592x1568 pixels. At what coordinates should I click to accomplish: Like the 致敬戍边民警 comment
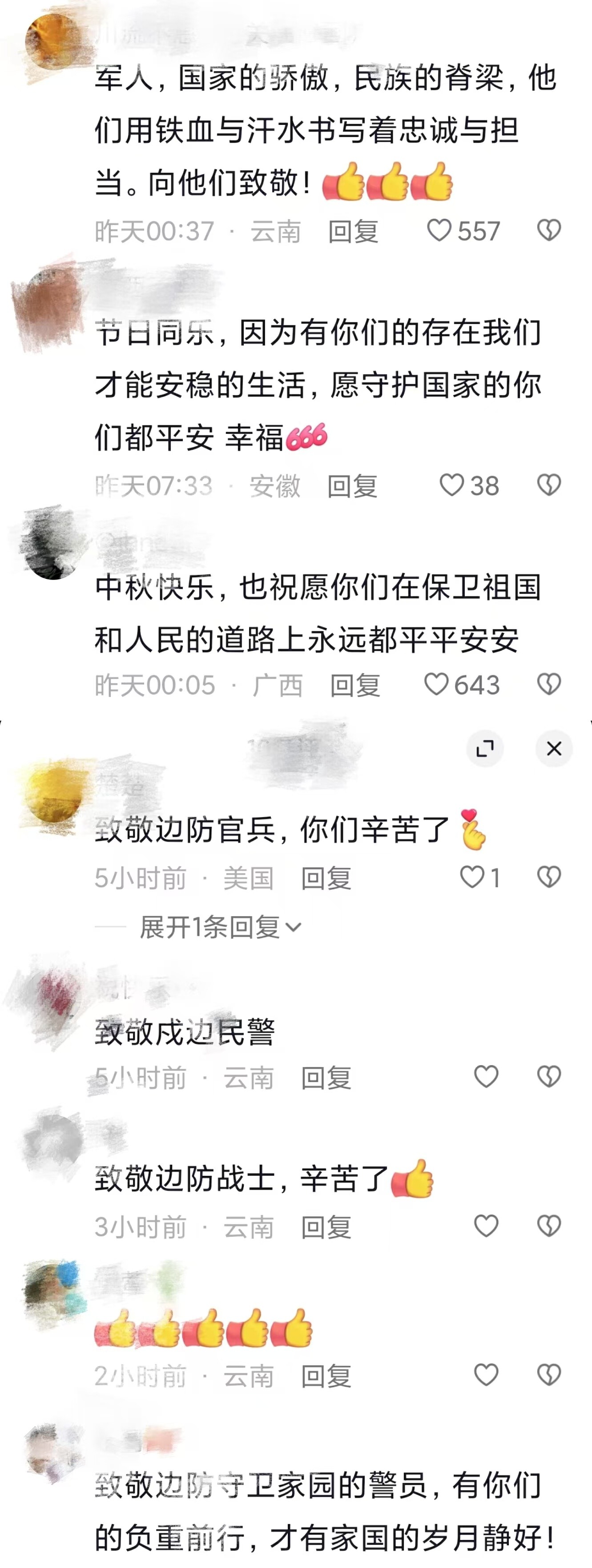(486, 1077)
